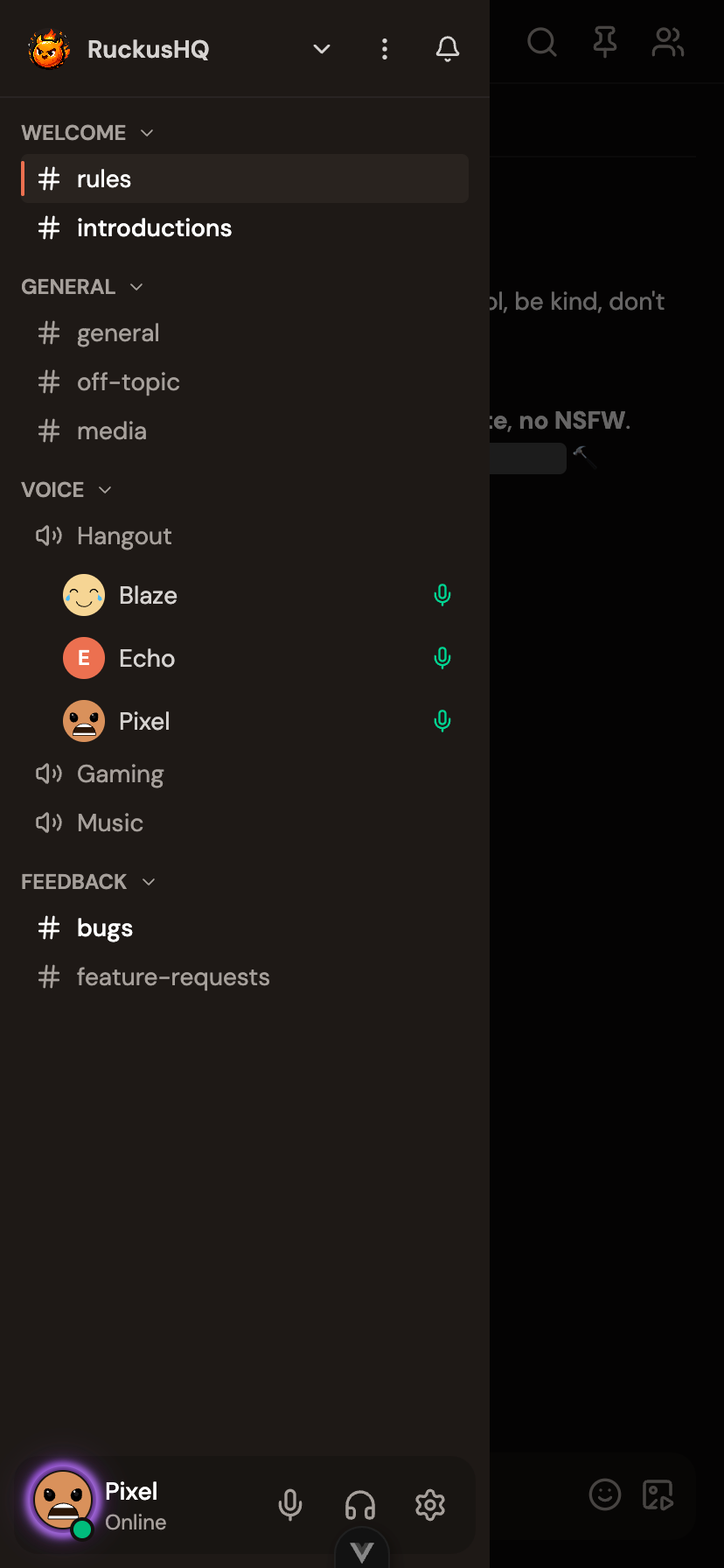Select the feature-requests channel
Viewport: 724px width, 1568px height.
(x=173, y=976)
